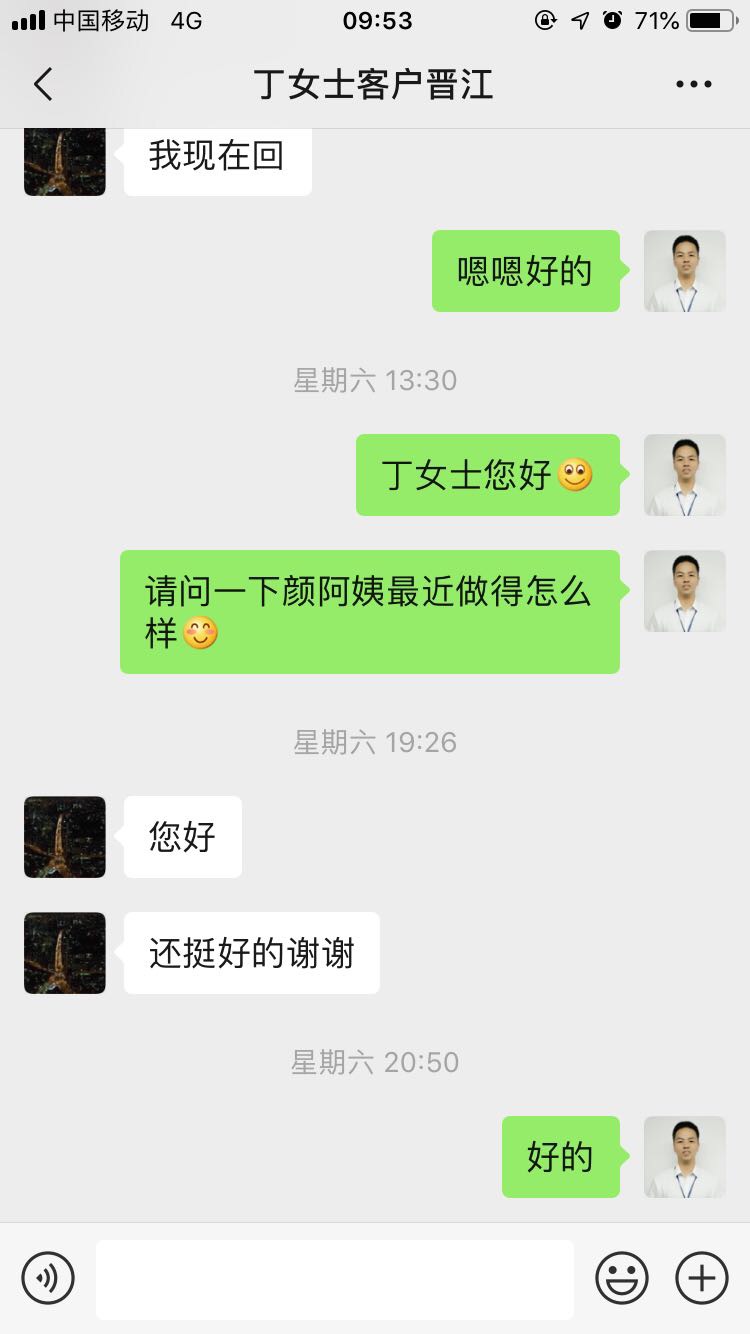
Task: Go back to the chat list
Action: 43,85
